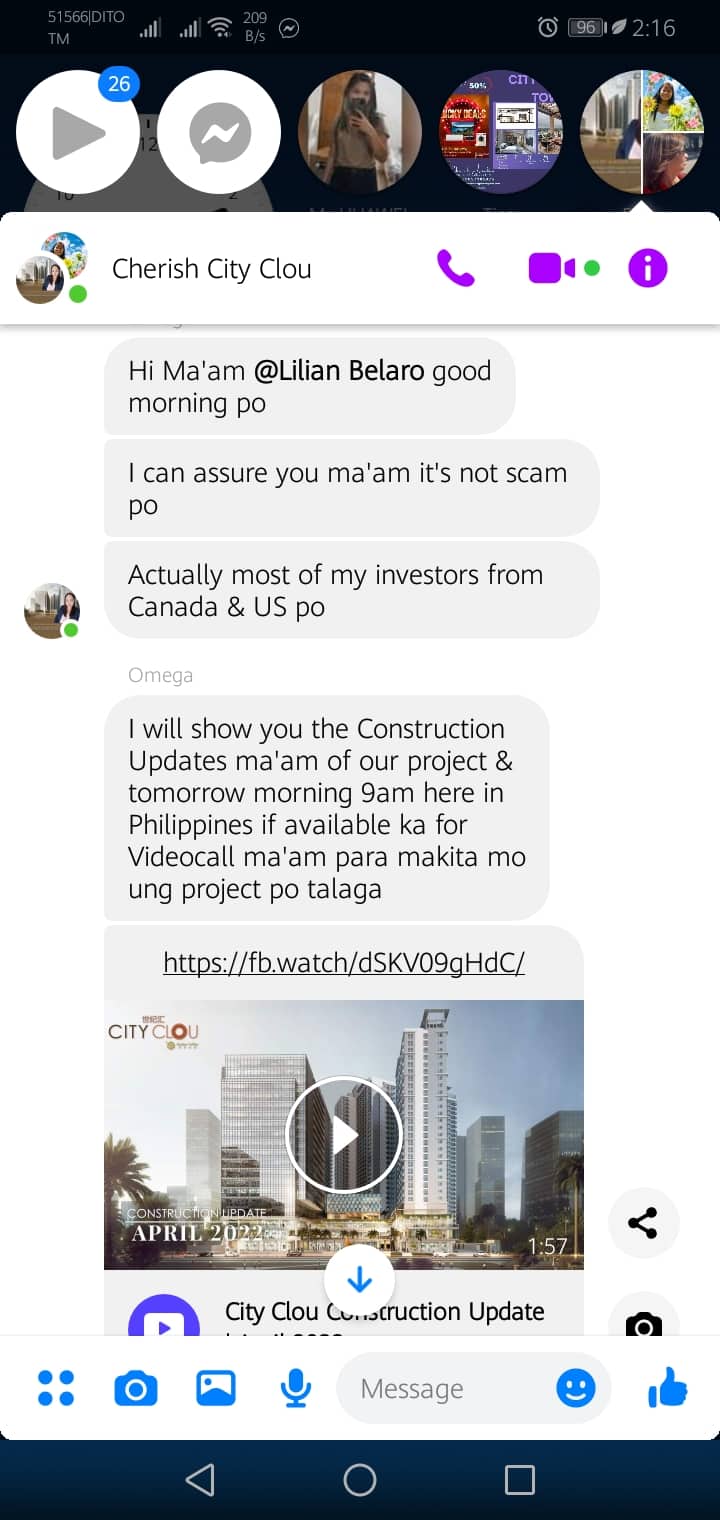Screen dimensions: 720x1520
Task: Open more options grid in composer
Action: [x=56, y=1388]
